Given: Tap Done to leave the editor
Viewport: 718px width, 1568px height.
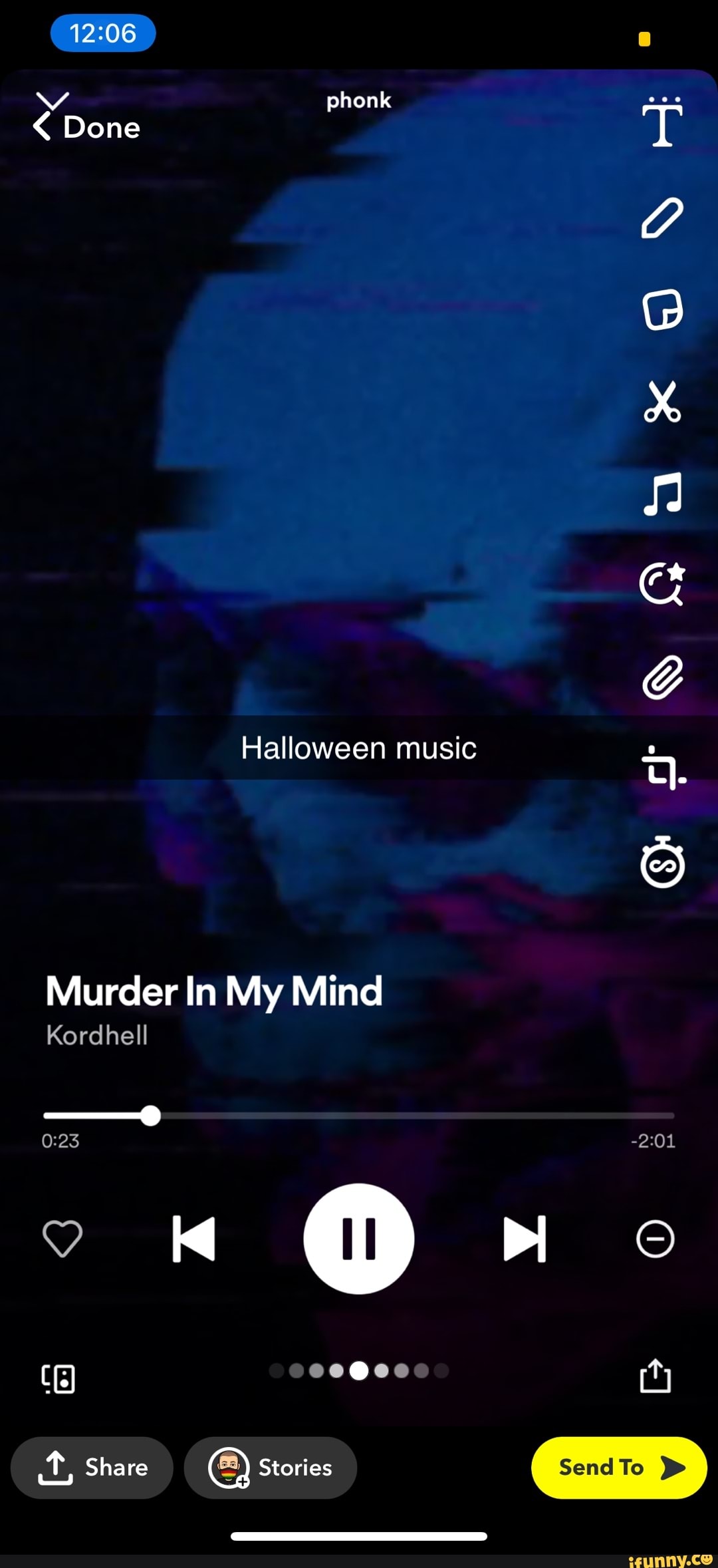Looking at the screenshot, I should coord(87,126).
